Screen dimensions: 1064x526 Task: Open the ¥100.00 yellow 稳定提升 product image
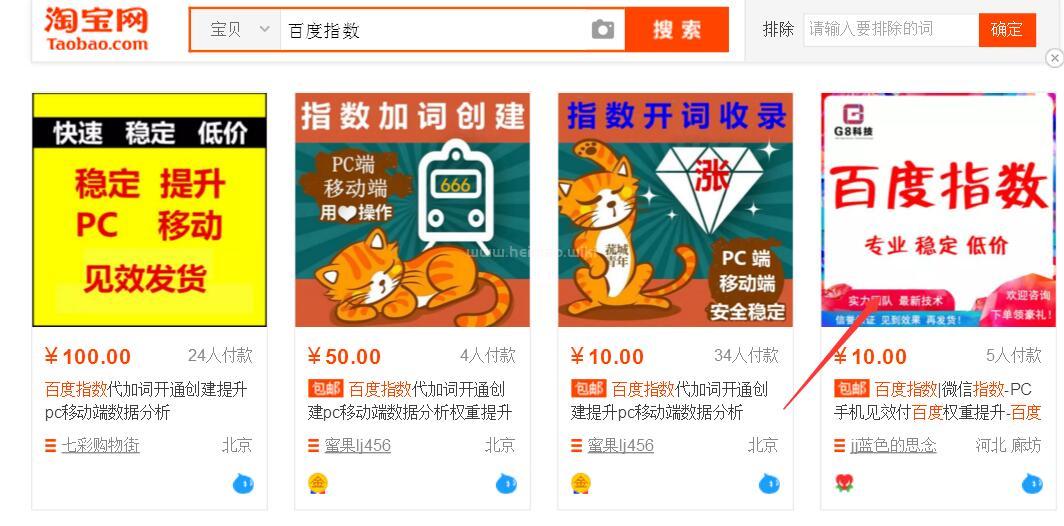[x=149, y=210]
